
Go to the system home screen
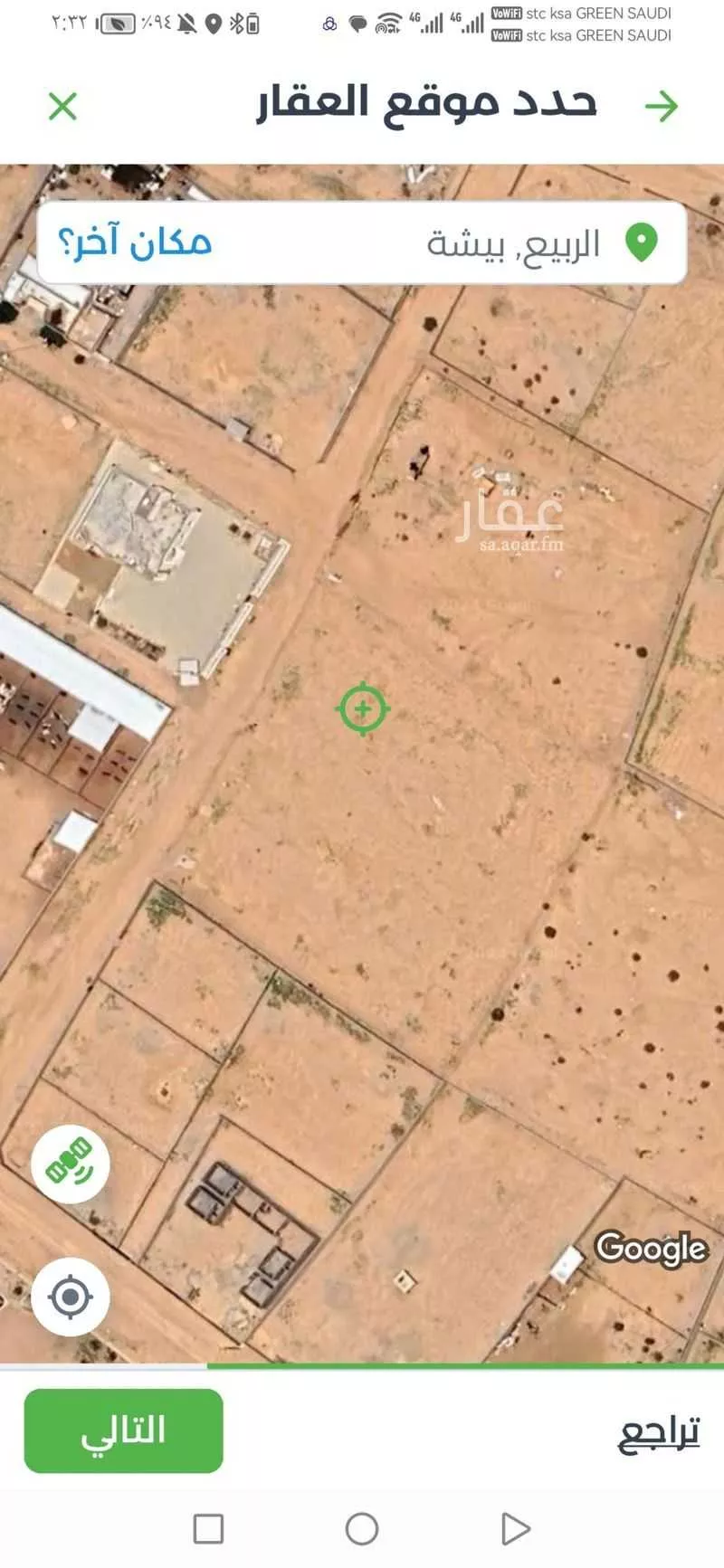362,1529
